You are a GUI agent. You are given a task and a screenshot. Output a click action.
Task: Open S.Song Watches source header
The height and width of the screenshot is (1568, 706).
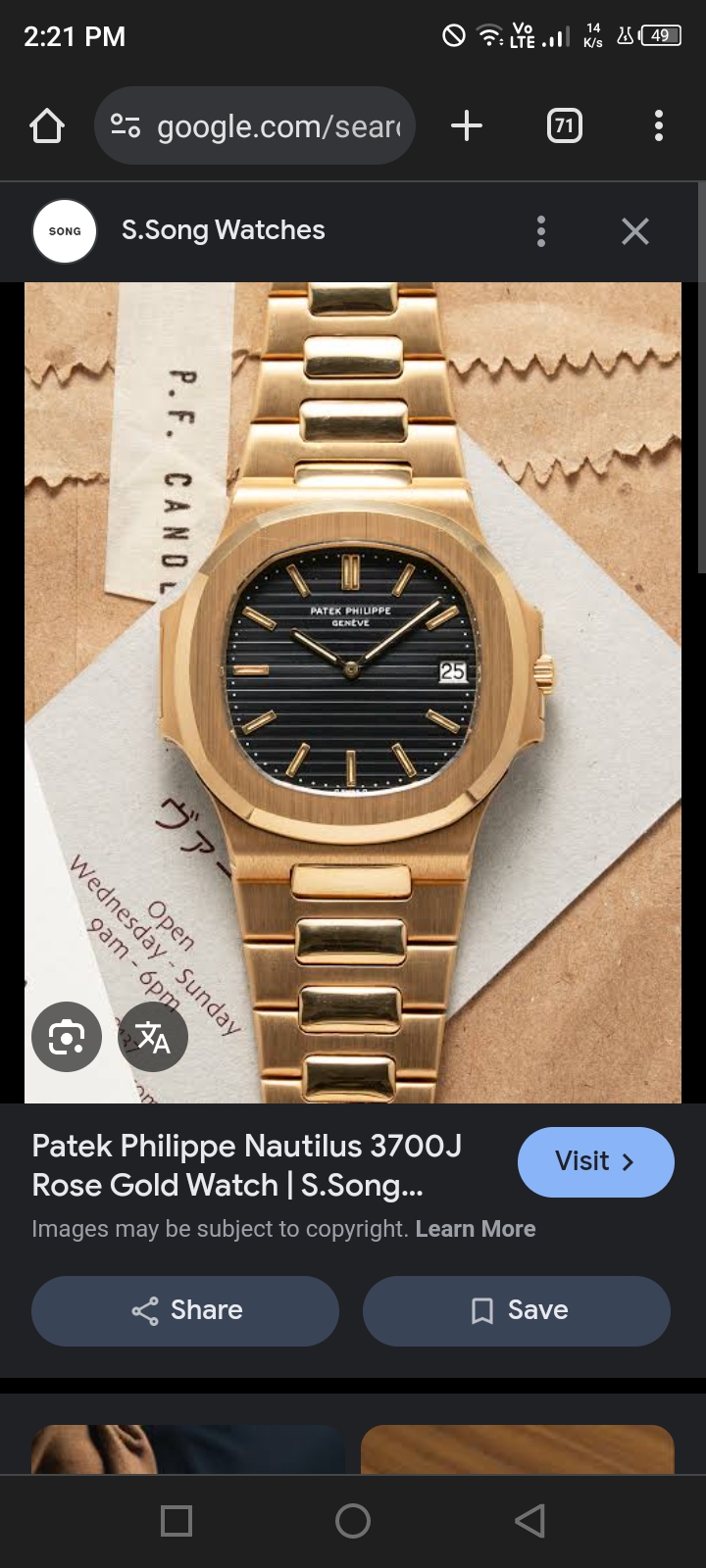coord(223,231)
